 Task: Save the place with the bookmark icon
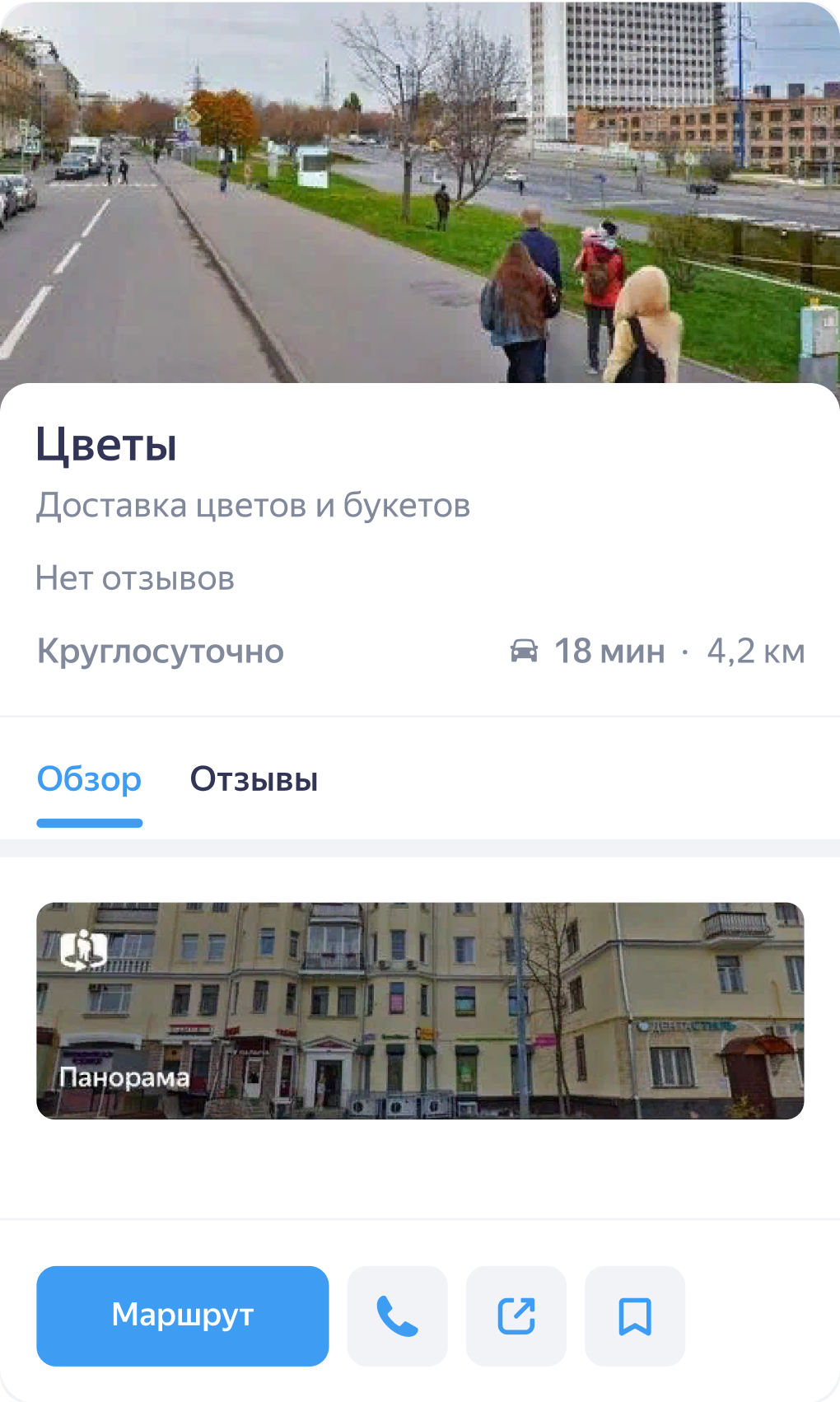[635, 1316]
